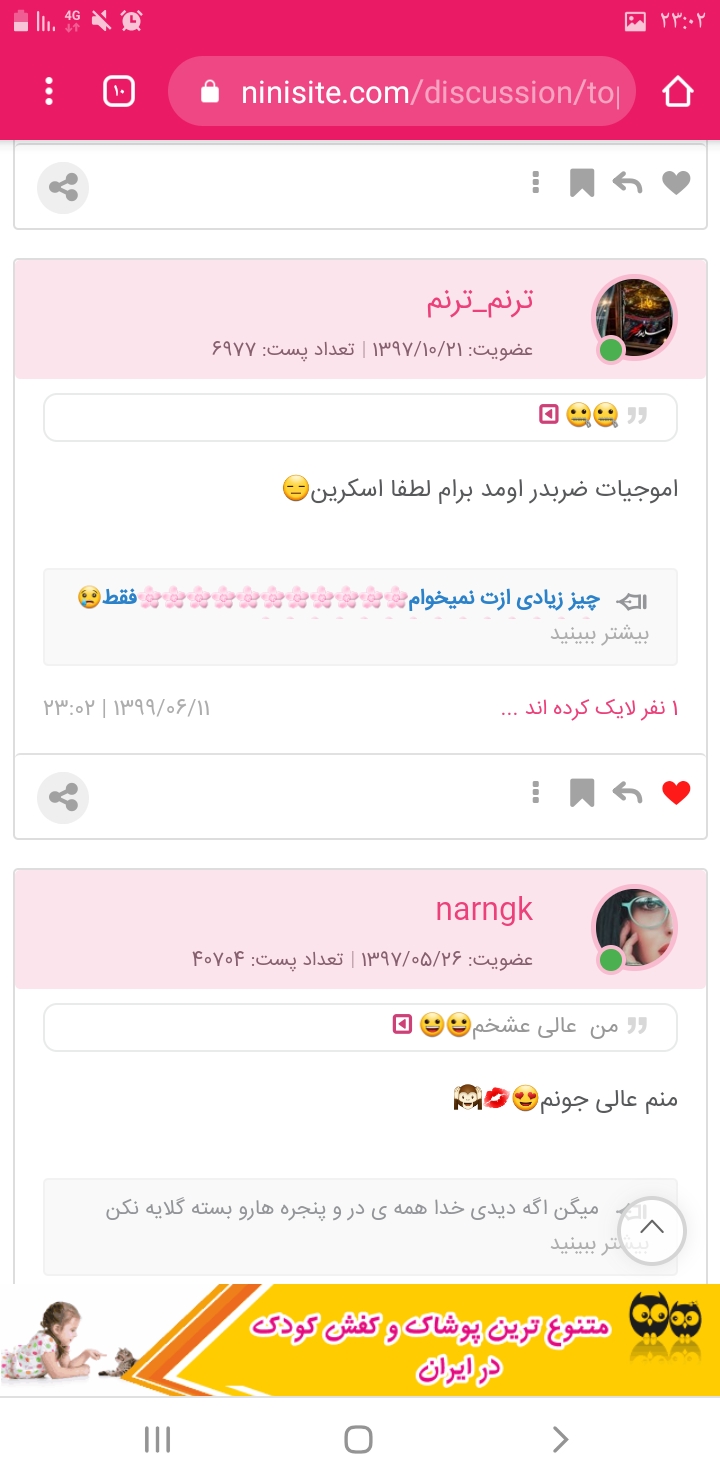
Task: Open ترنم_ترنم's avatar picture
Action: click(x=634, y=318)
